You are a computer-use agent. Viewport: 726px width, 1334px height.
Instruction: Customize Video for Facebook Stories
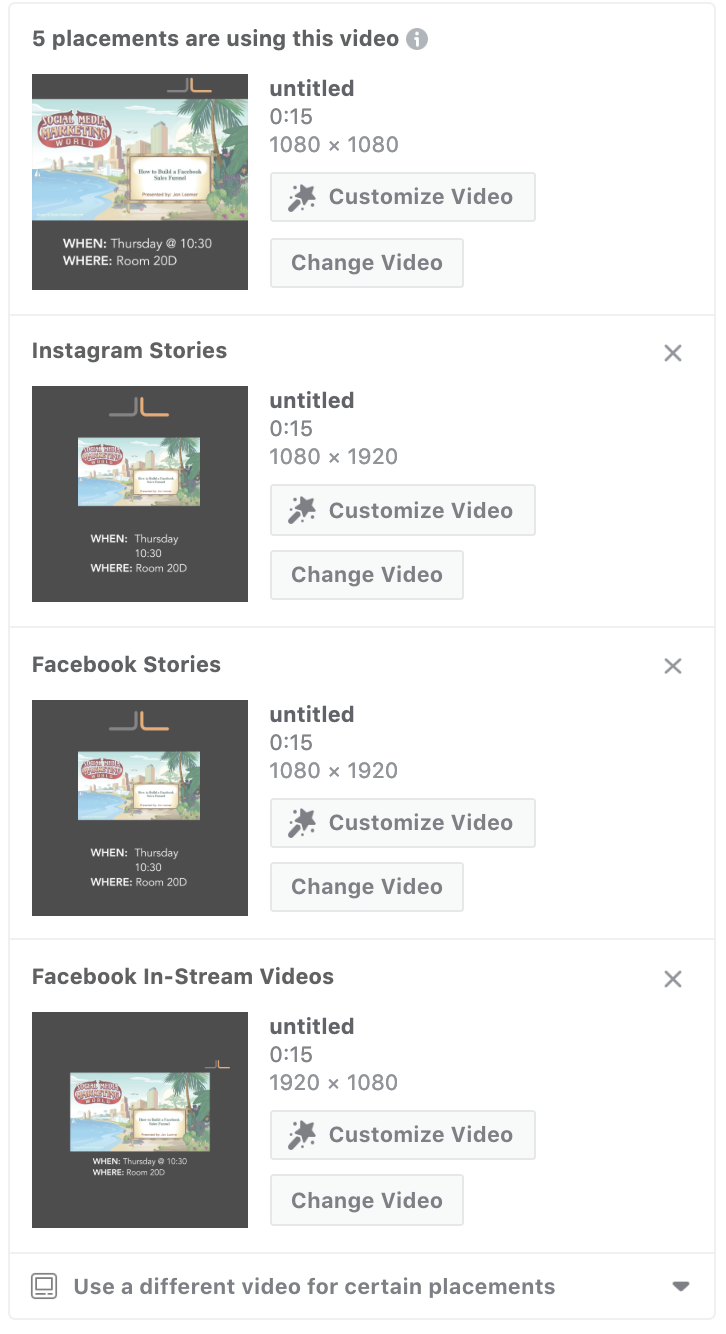click(x=403, y=823)
